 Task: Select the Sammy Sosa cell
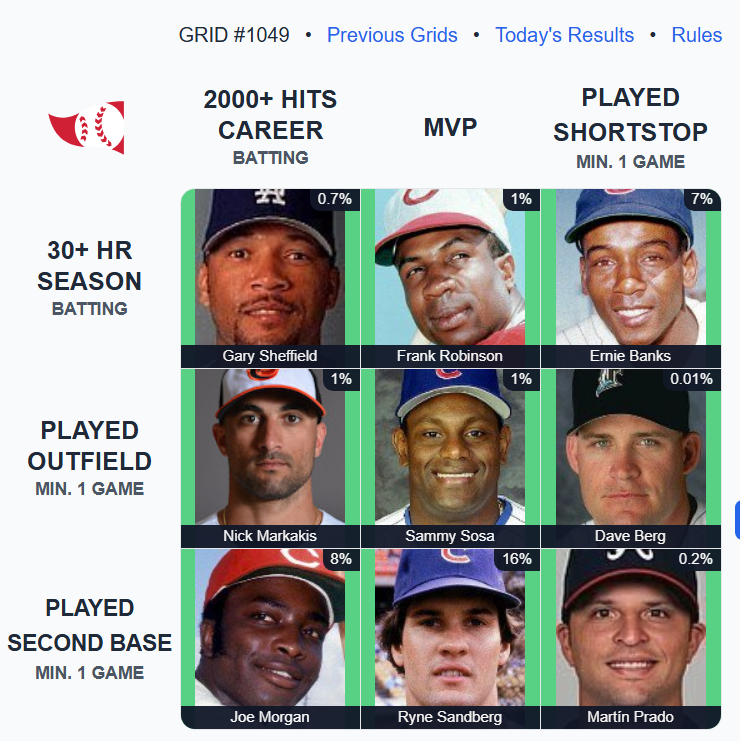[x=450, y=457]
